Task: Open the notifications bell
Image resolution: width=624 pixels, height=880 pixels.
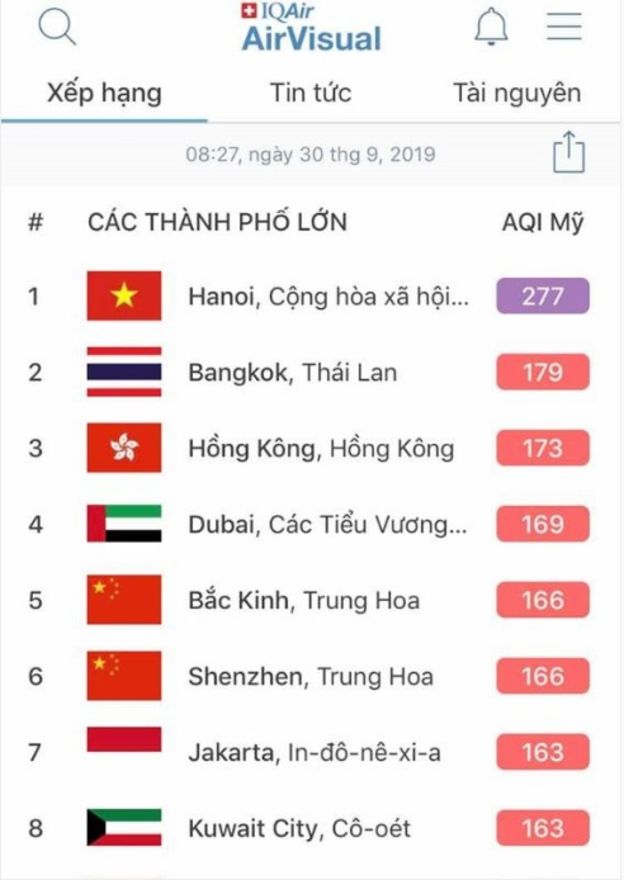Action: click(x=490, y=27)
